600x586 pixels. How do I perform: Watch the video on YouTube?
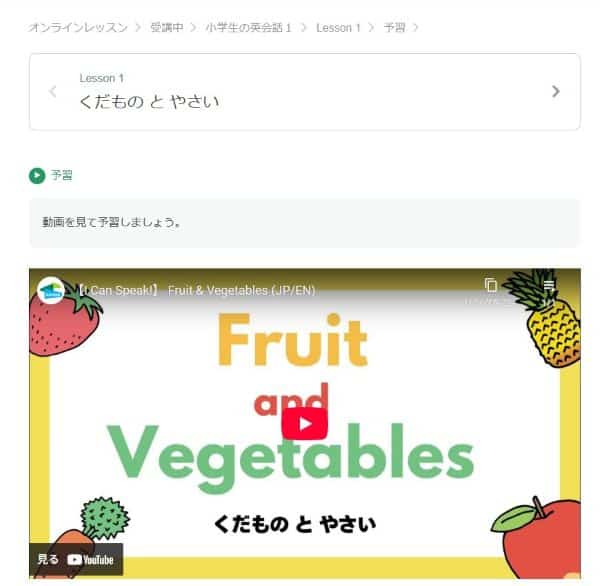[76, 560]
